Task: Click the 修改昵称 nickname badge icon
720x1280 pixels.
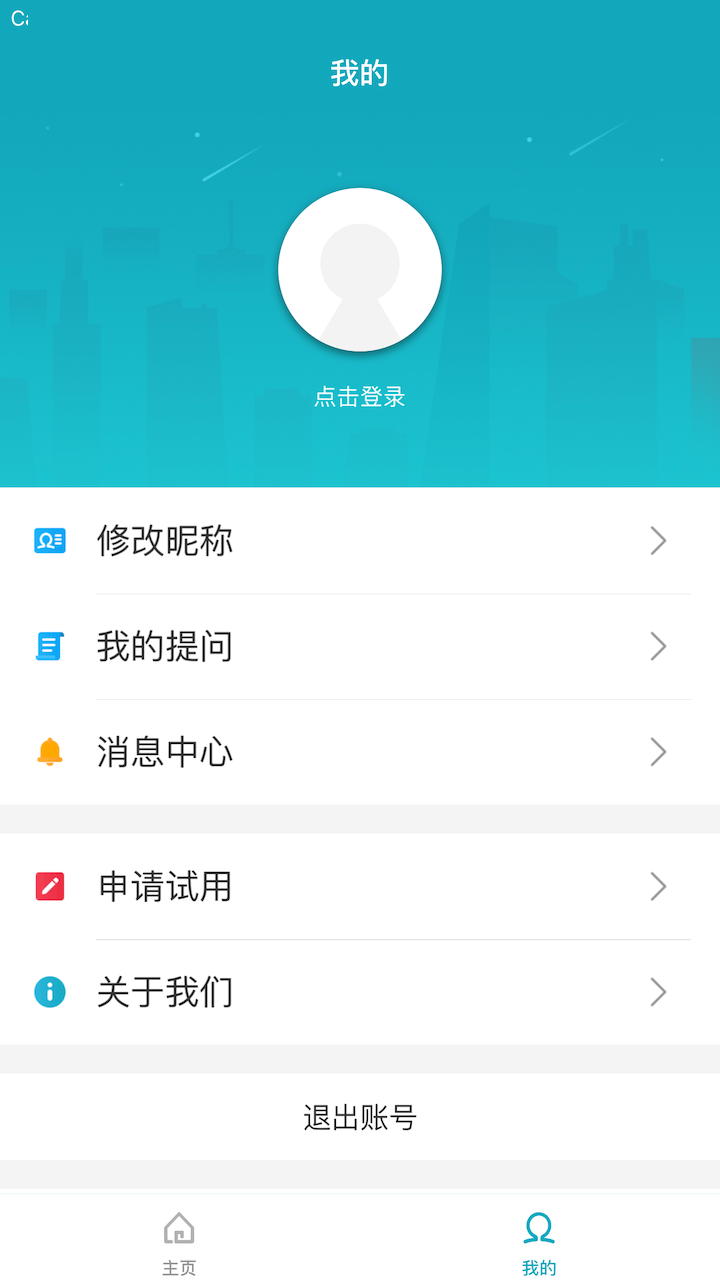Action: tap(50, 540)
